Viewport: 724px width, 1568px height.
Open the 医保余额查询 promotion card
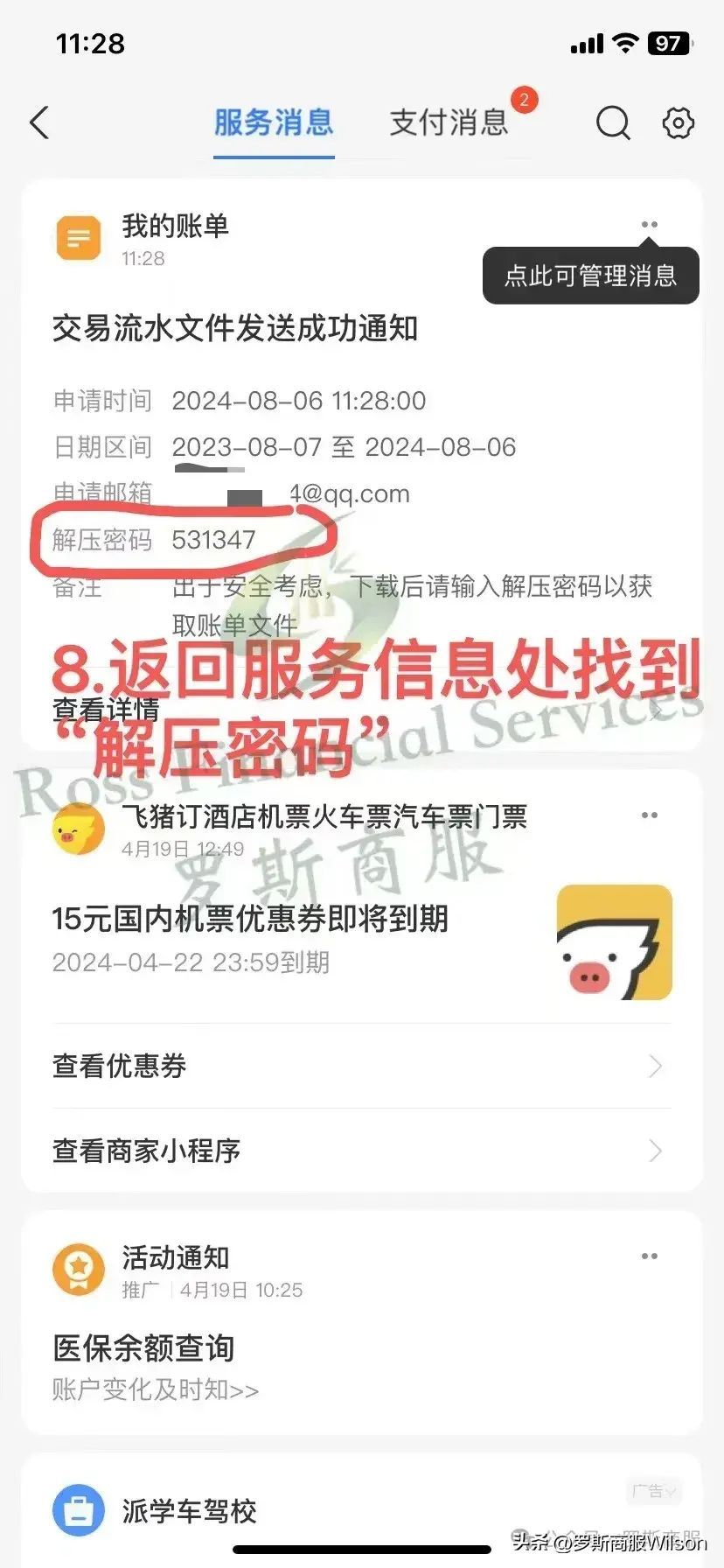coord(144,1348)
